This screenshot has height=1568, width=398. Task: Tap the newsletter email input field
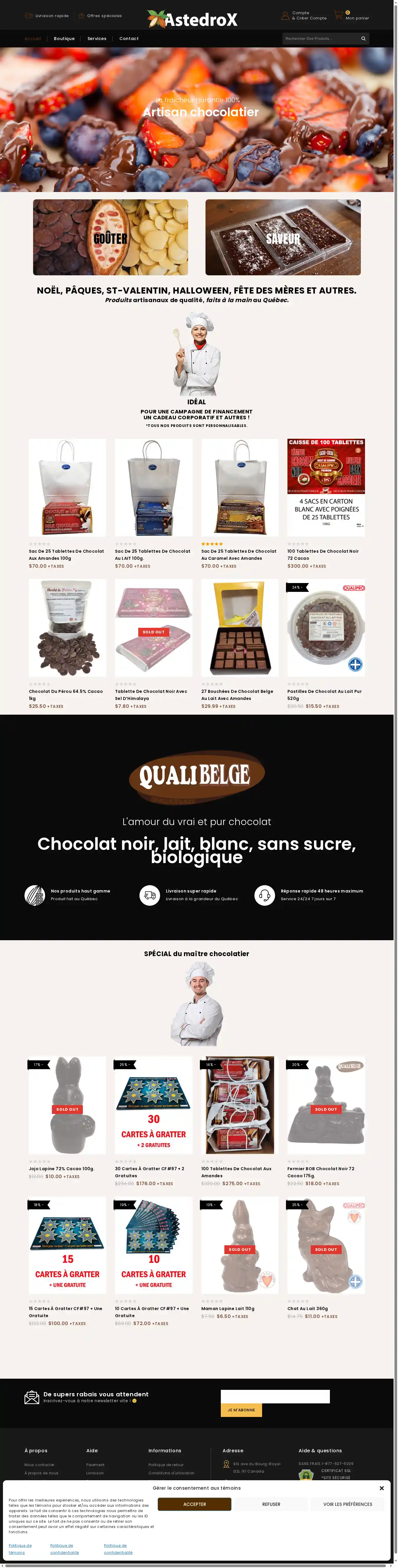pyautogui.click(x=275, y=1396)
